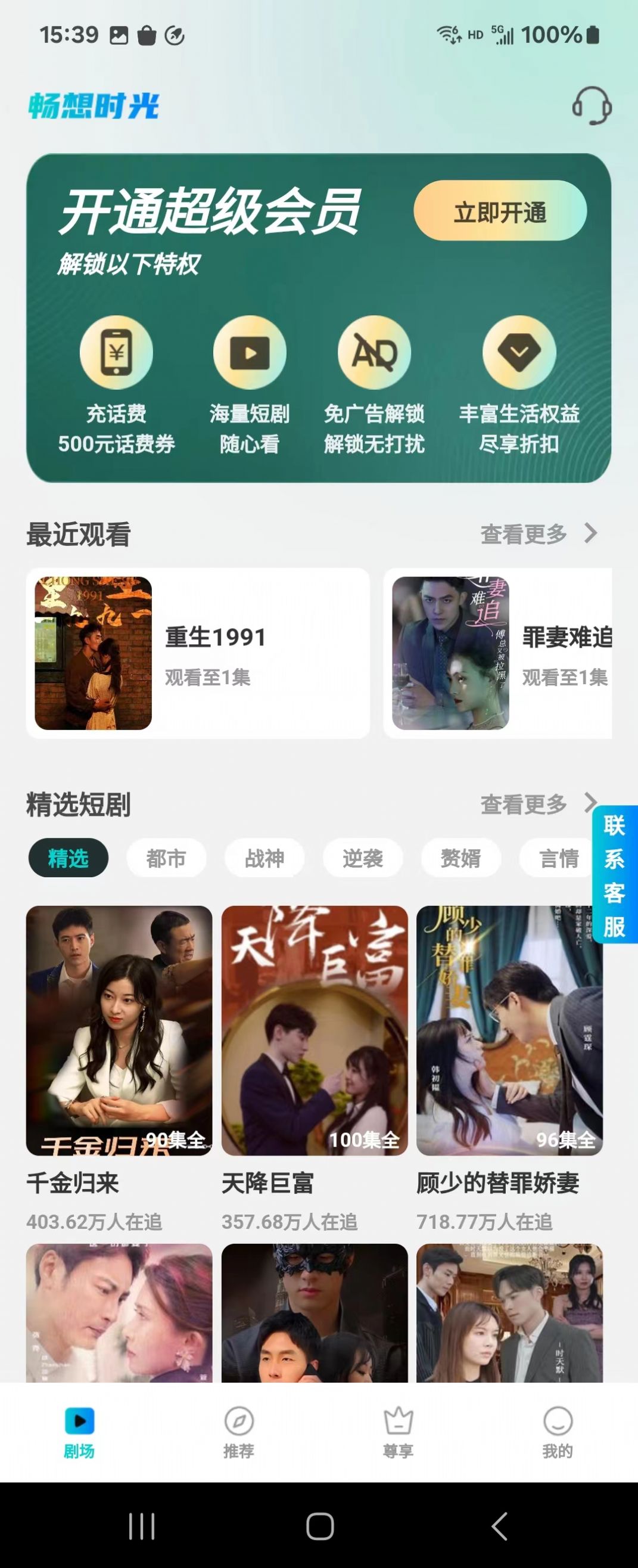This screenshot has height=1568, width=638.
Task: Switch to the 都市 category tab
Action: [166, 858]
